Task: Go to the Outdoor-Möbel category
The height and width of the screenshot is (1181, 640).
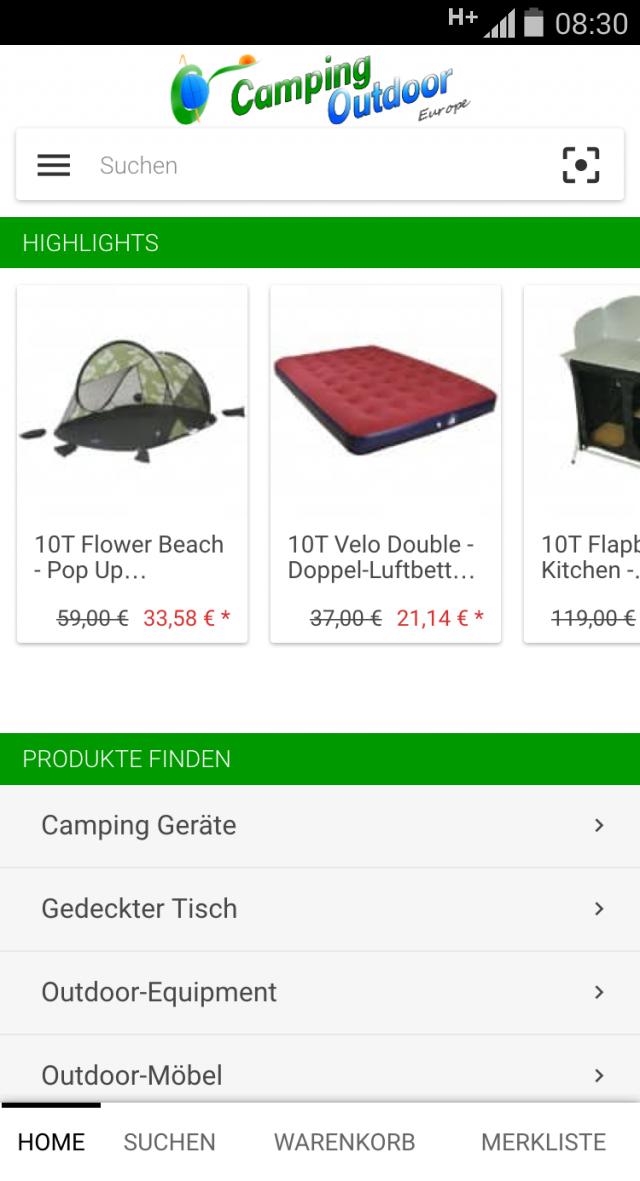Action: tap(320, 1074)
